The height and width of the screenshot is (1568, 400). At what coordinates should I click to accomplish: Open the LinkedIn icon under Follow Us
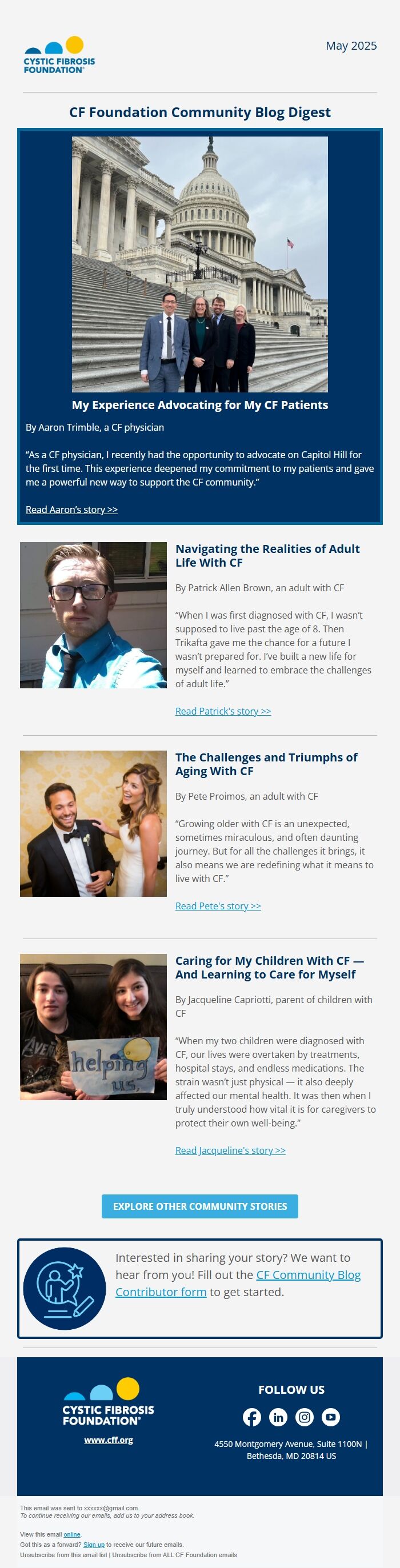[278, 1417]
